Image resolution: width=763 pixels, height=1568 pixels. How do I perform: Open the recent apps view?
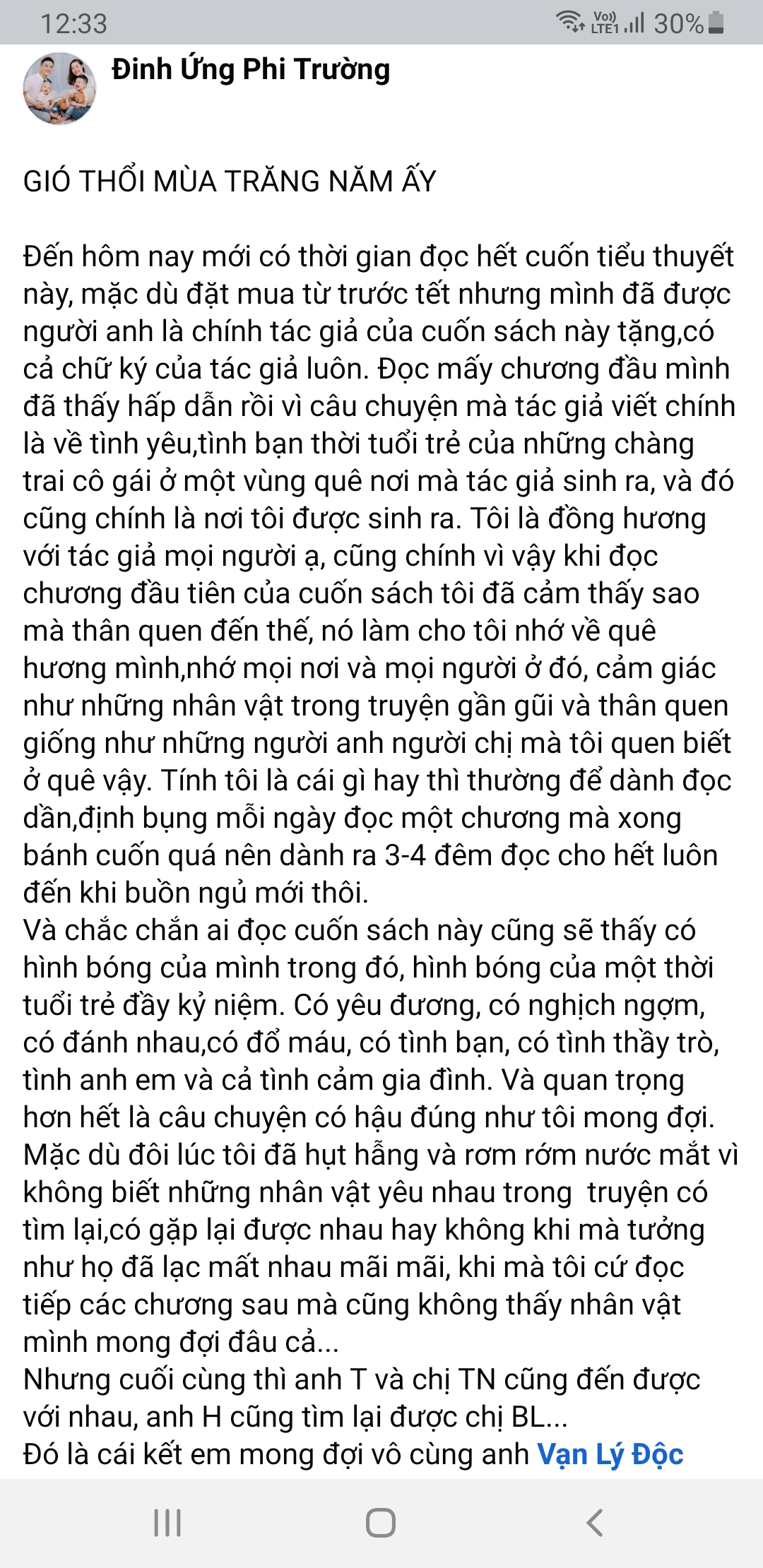(x=167, y=1522)
